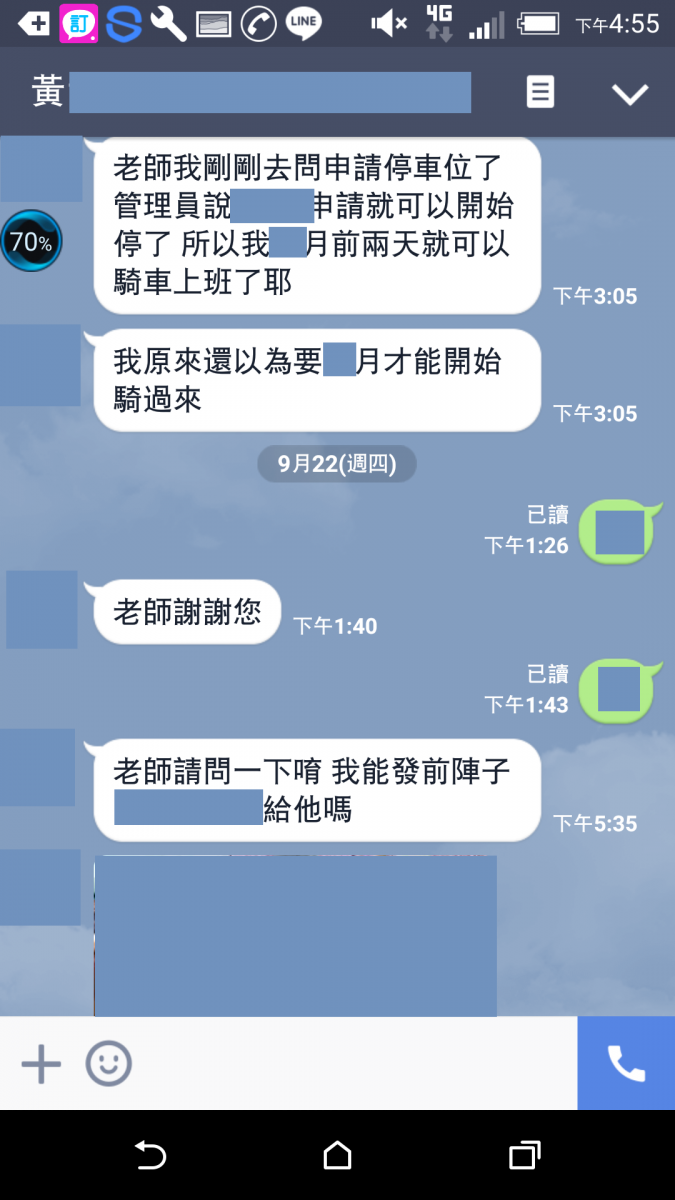Image resolution: width=675 pixels, height=1200 pixels.
Task: Tap the message input field
Action: coord(350,1064)
